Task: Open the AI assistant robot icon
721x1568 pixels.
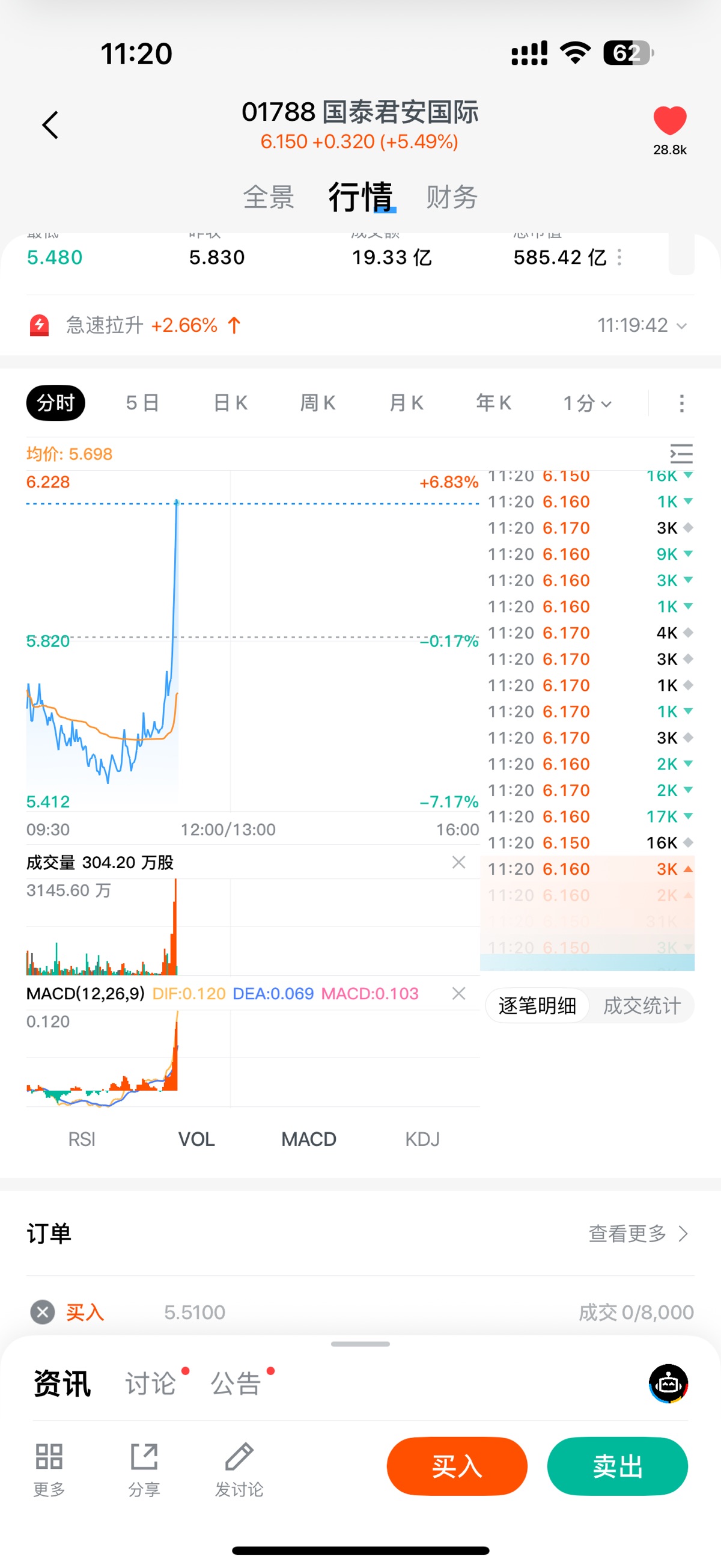Action: pos(668,1383)
